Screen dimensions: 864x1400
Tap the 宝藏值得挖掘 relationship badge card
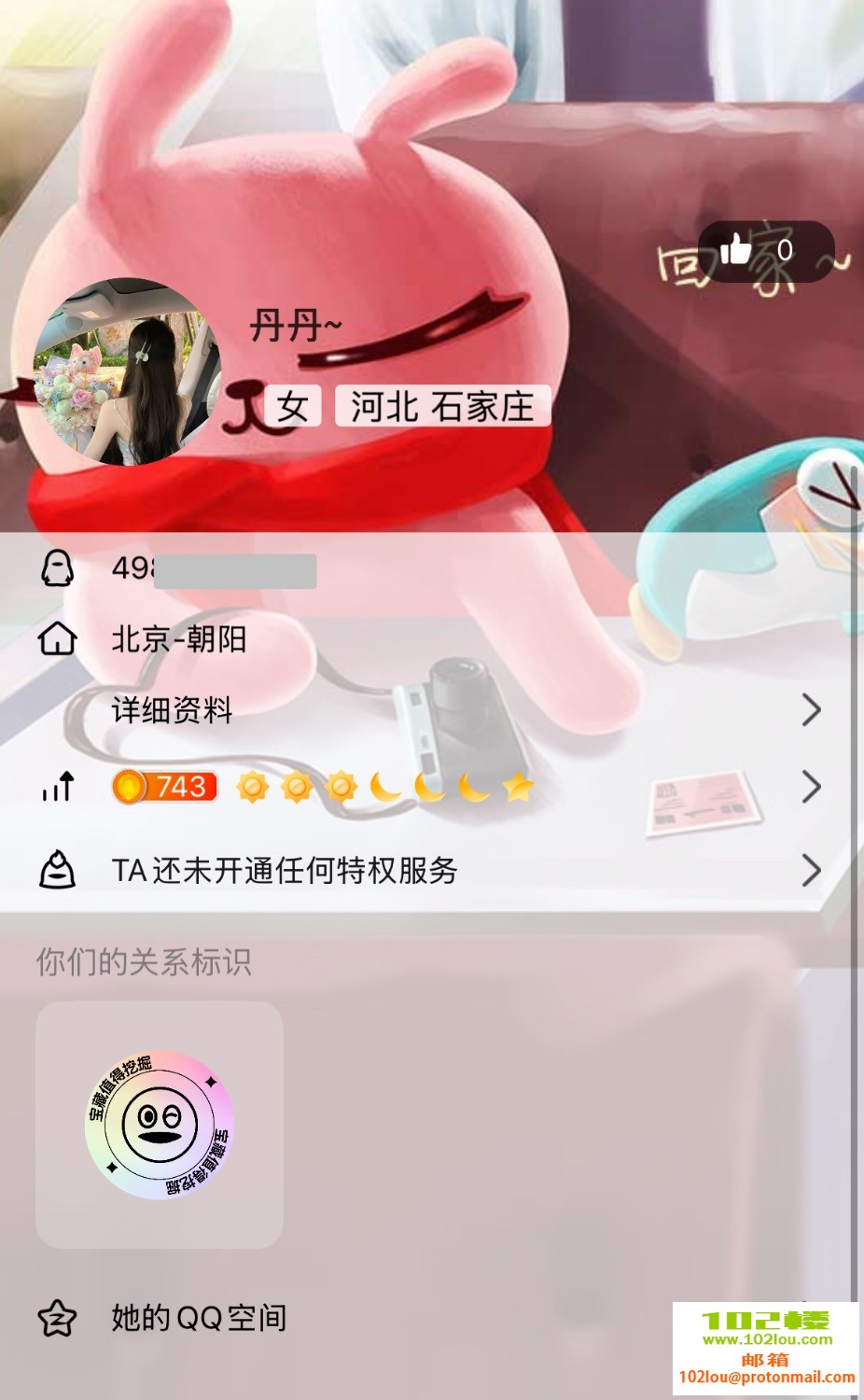[x=160, y=1125]
